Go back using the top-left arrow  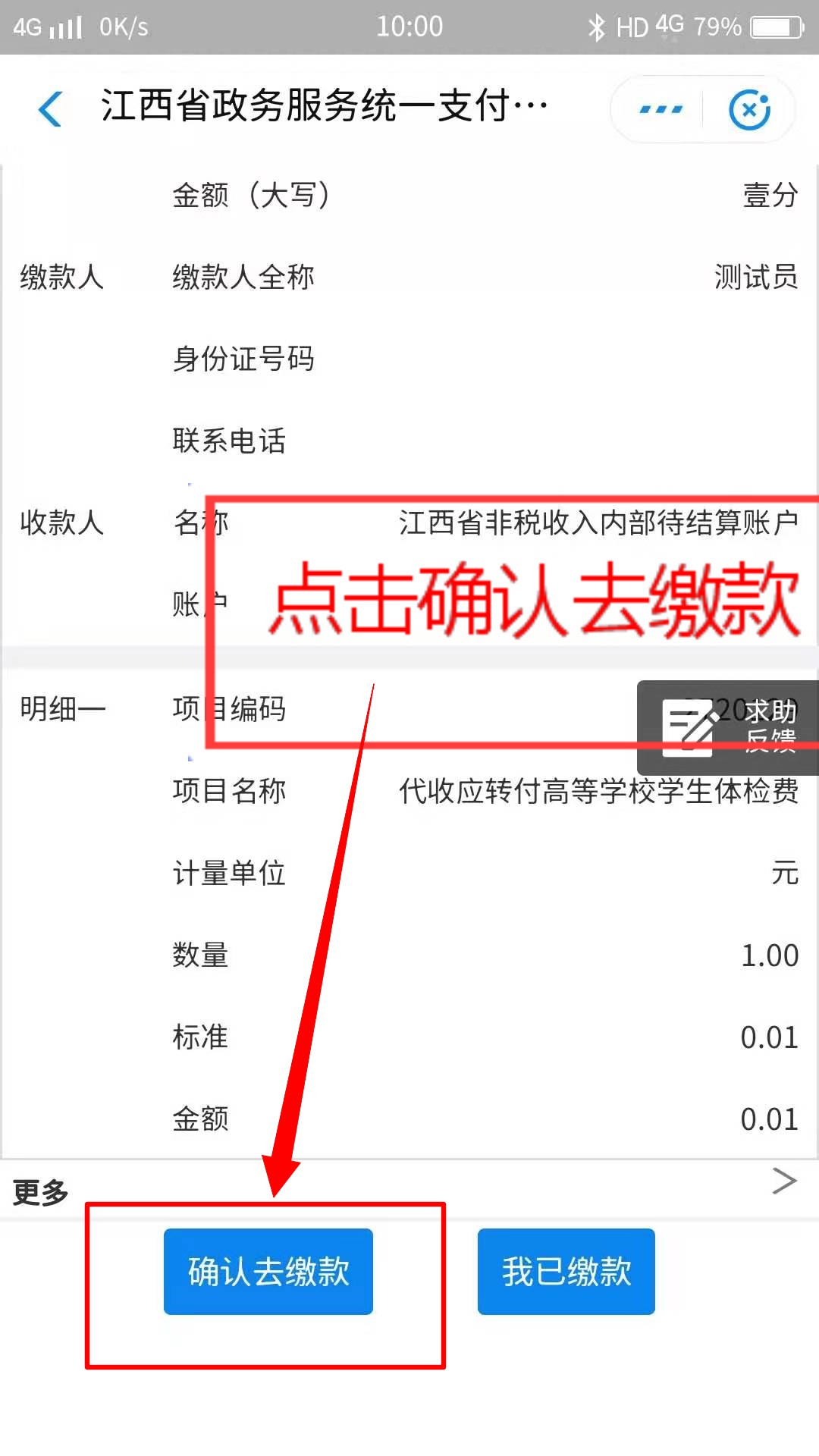pos(50,108)
